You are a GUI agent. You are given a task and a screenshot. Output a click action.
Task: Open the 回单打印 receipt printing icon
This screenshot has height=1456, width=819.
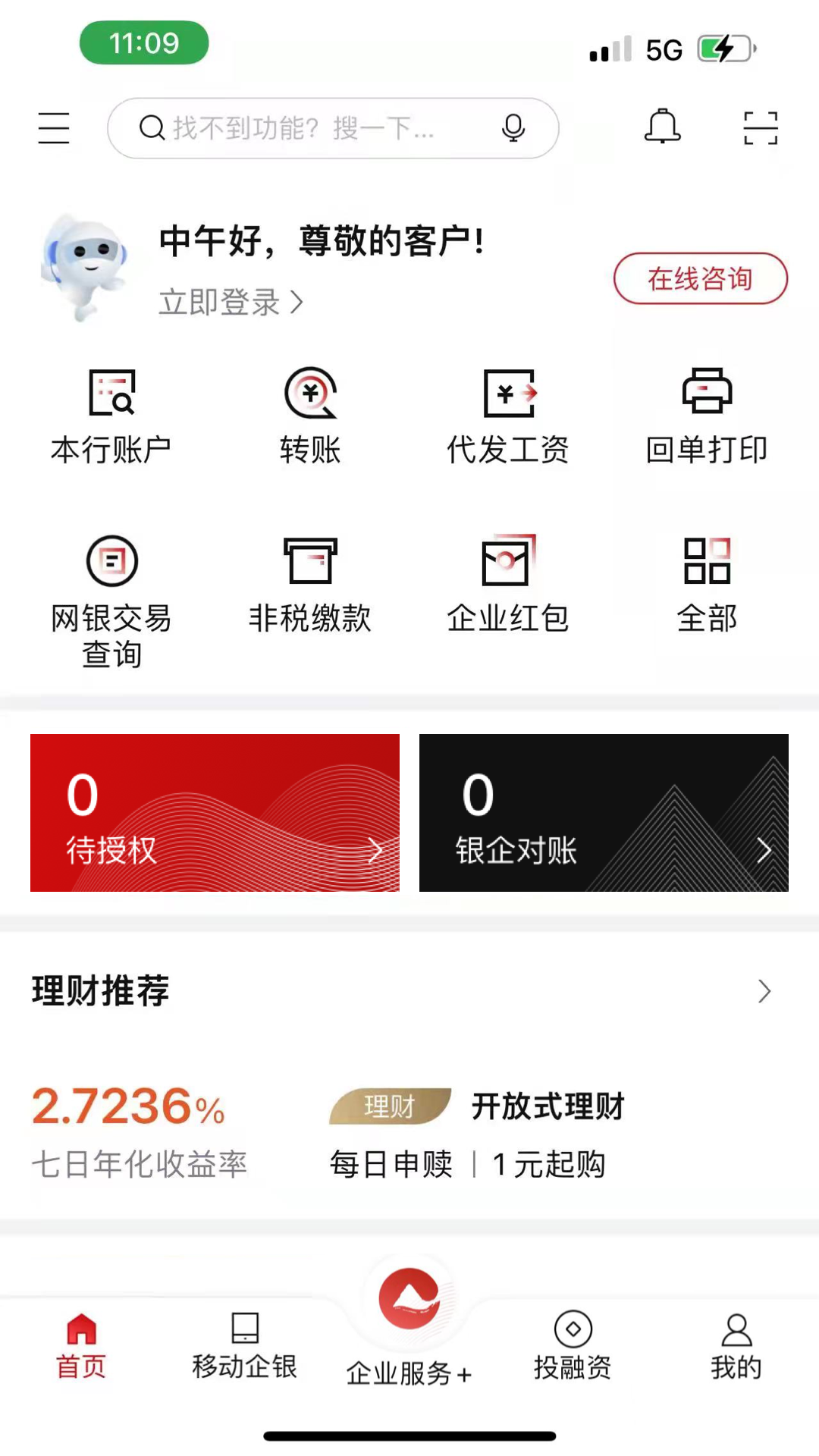tap(707, 413)
